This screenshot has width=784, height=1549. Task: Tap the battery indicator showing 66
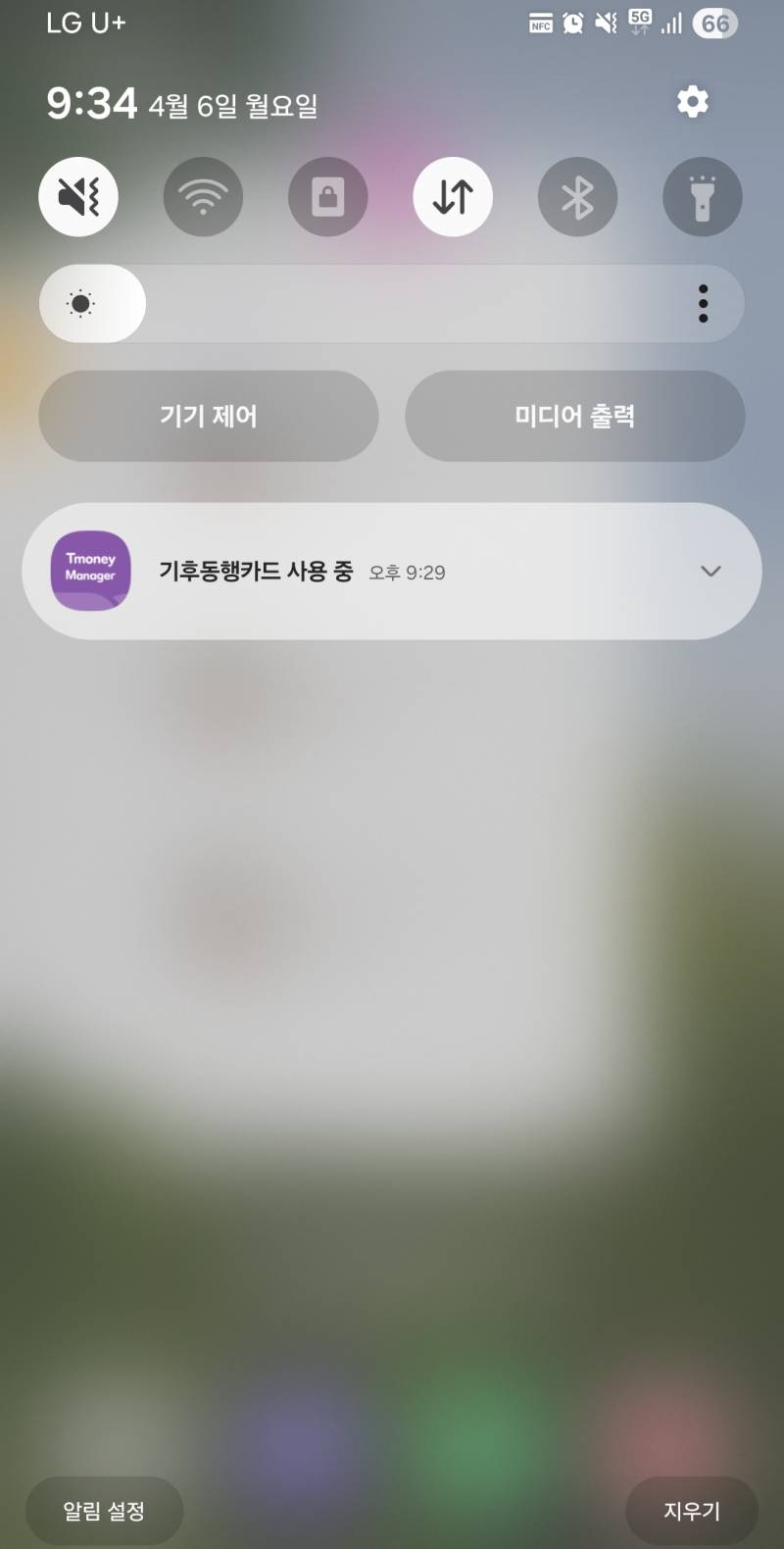pyautogui.click(x=714, y=23)
